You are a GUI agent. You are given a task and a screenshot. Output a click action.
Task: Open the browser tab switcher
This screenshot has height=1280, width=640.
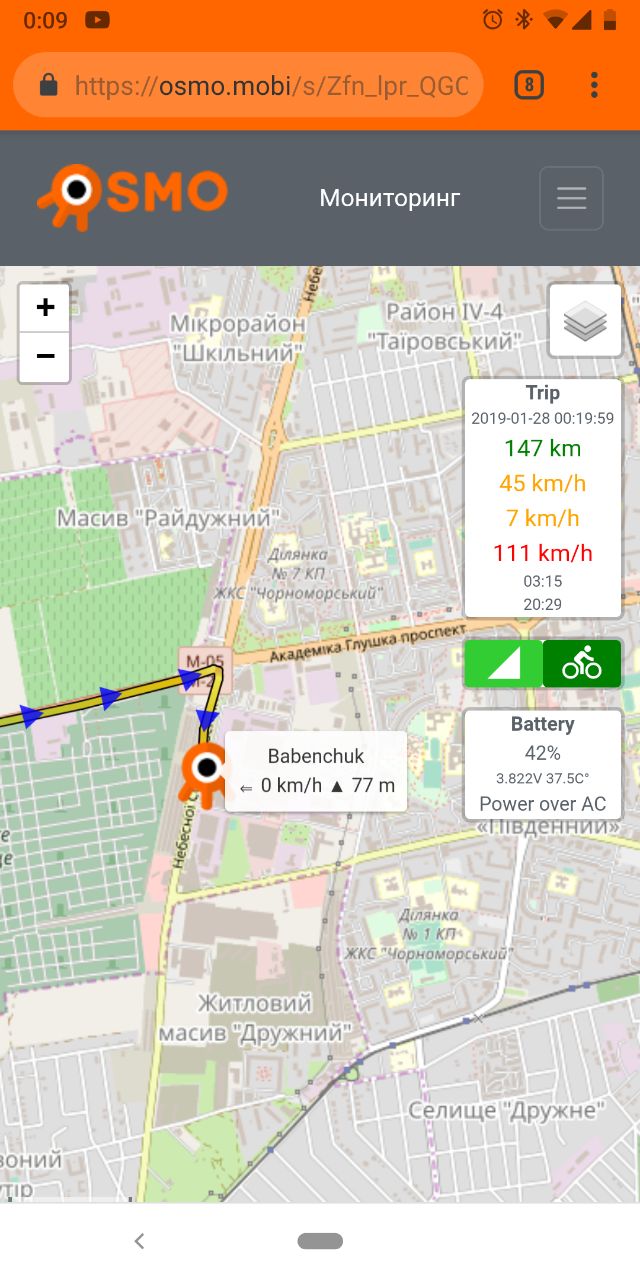(529, 85)
